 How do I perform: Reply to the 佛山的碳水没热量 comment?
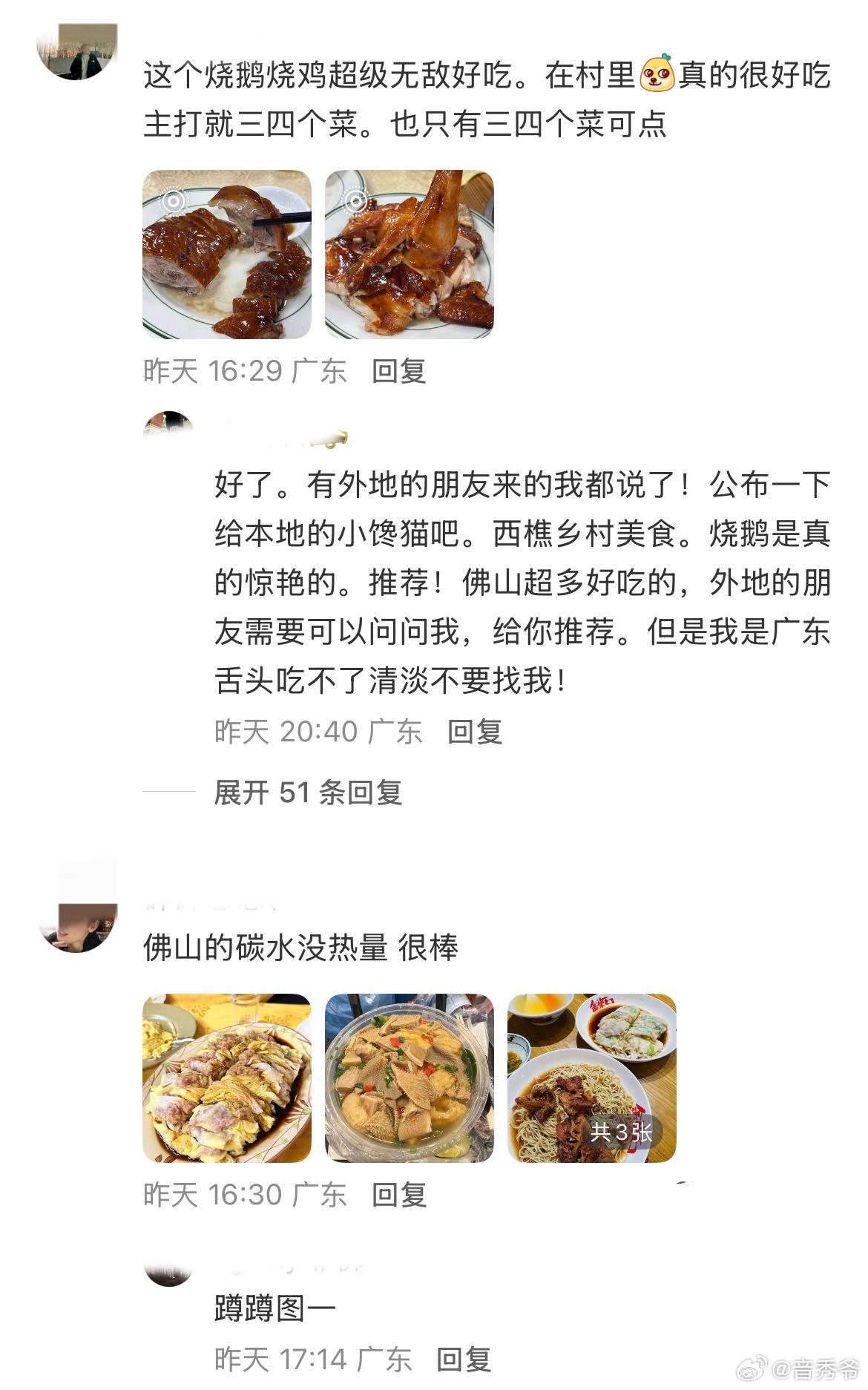(x=399, y=1195)
